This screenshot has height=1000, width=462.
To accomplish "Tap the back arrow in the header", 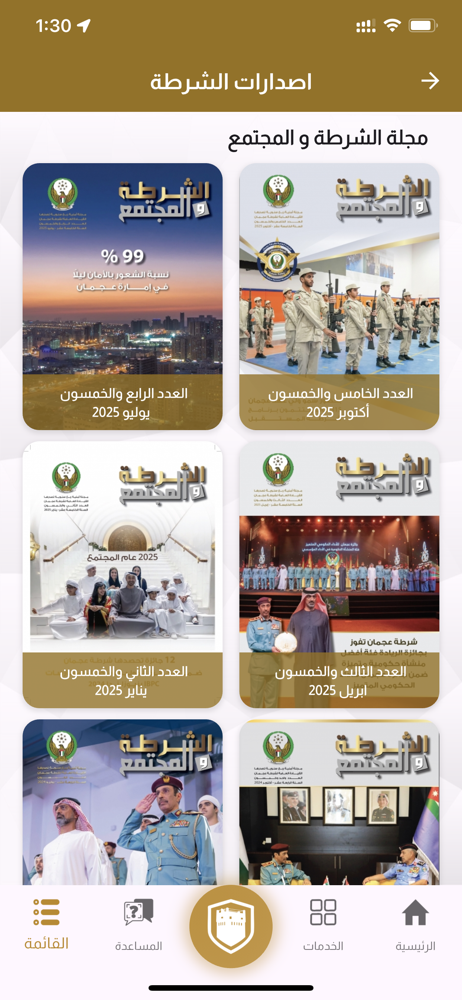I will click(430, 81).
